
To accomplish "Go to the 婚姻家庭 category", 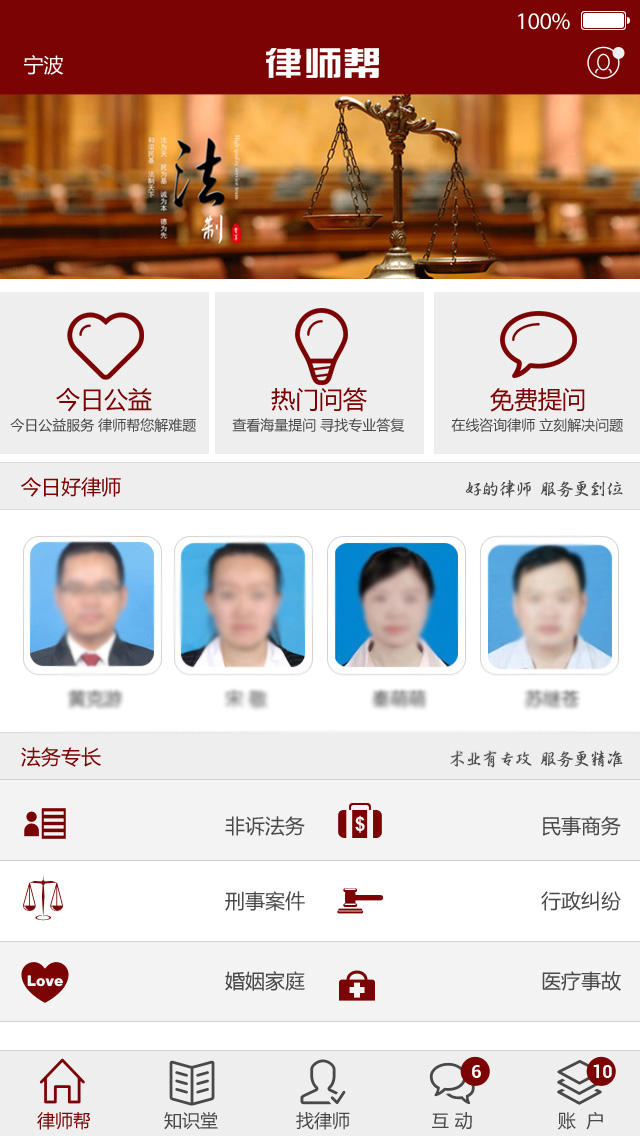I will pyautogui.click(x=160, y=981).
